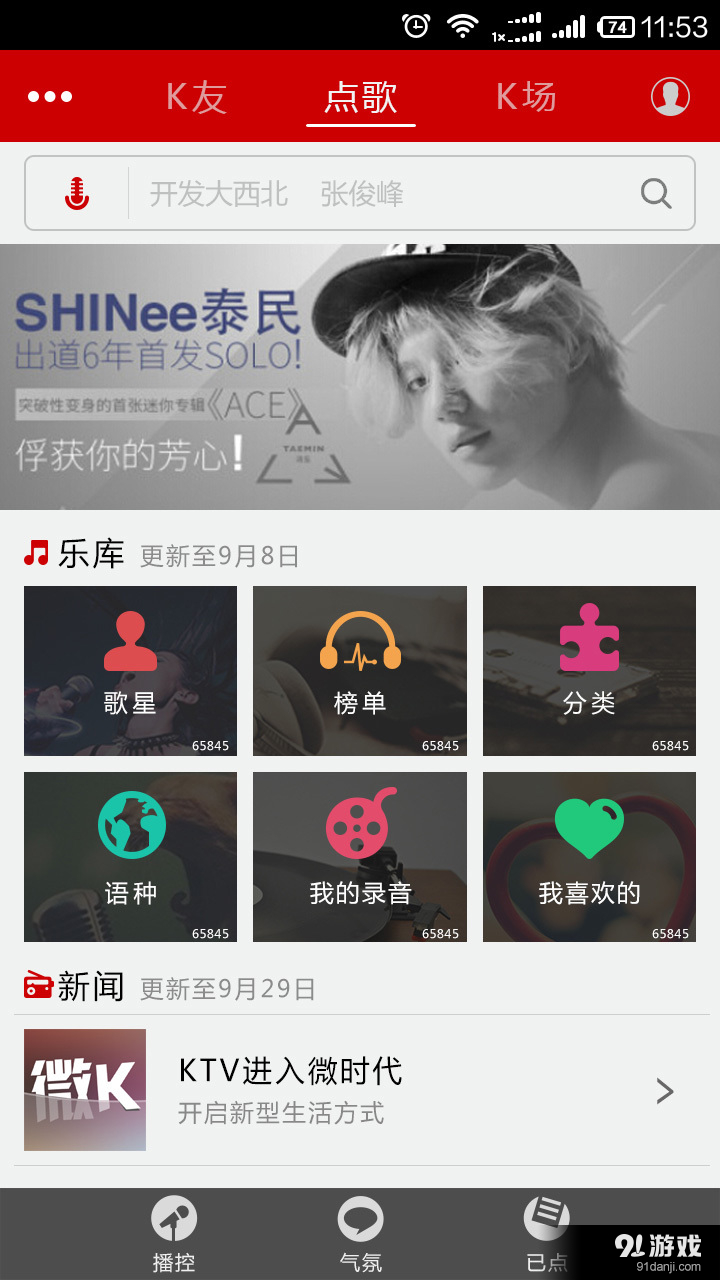Image resolution: width=720 pixels, height=1280 pixels.
Task: Open the 我喜欢的 favorites tile
Action: click(x=589, y=857)
